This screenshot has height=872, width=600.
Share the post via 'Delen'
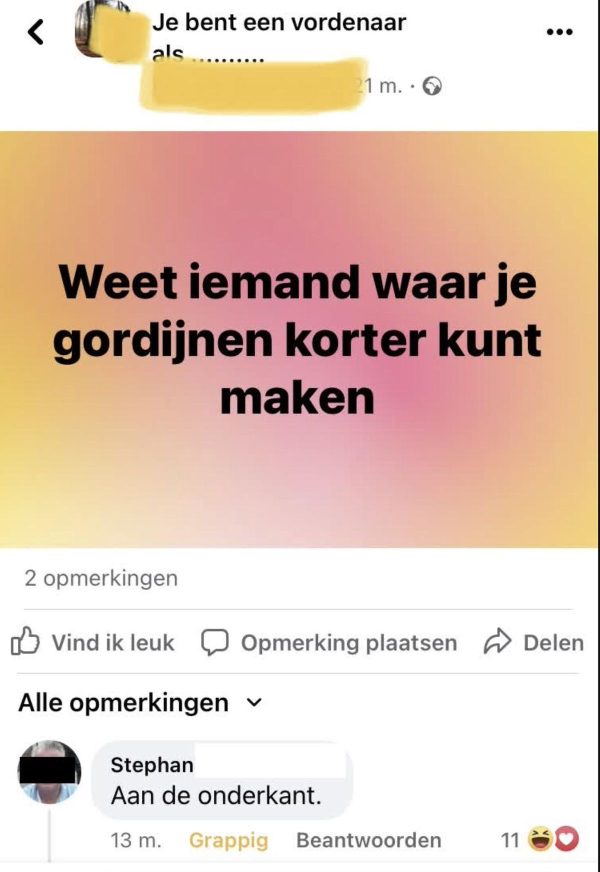[x=533, y=643]
